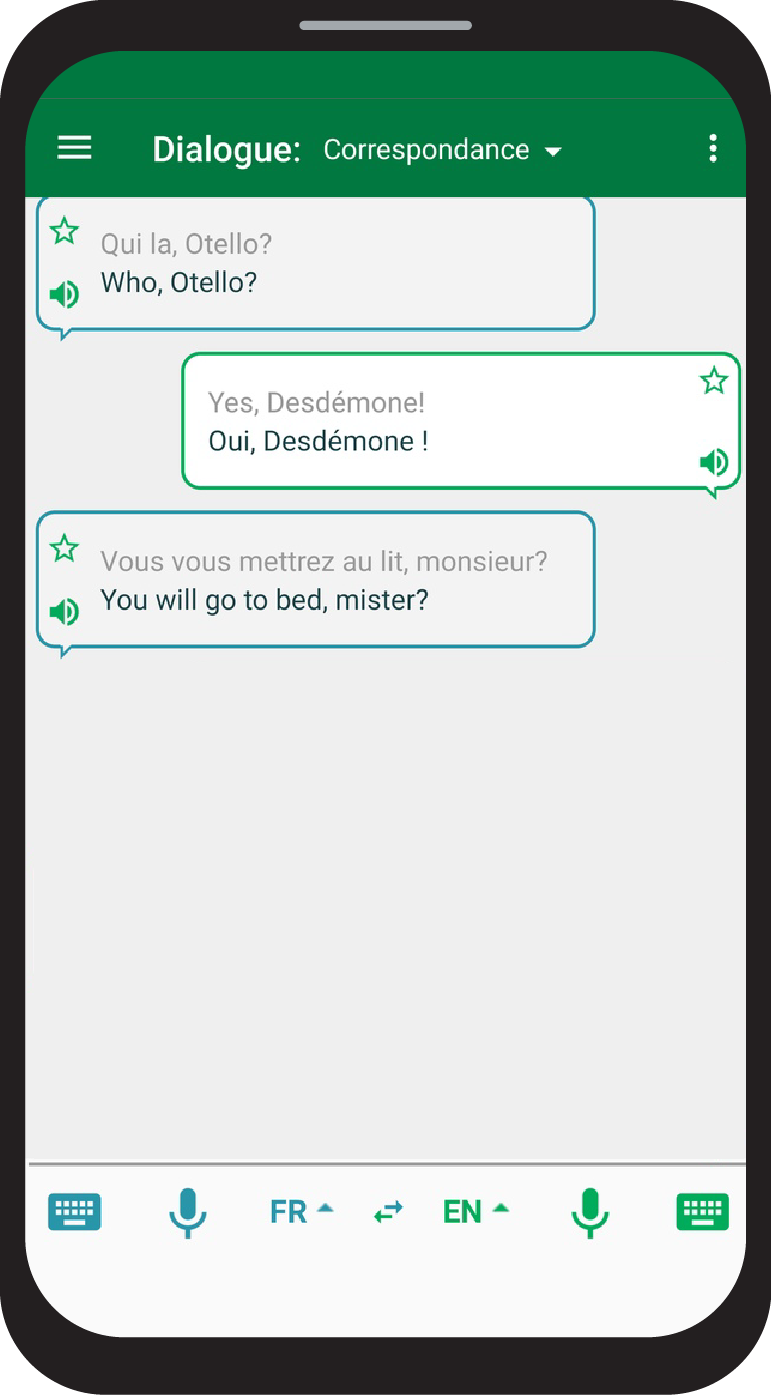Viewport: 771px width, 1395px height.
Task: Play audio for "Who, Otello?"
Action: [65, 294]
